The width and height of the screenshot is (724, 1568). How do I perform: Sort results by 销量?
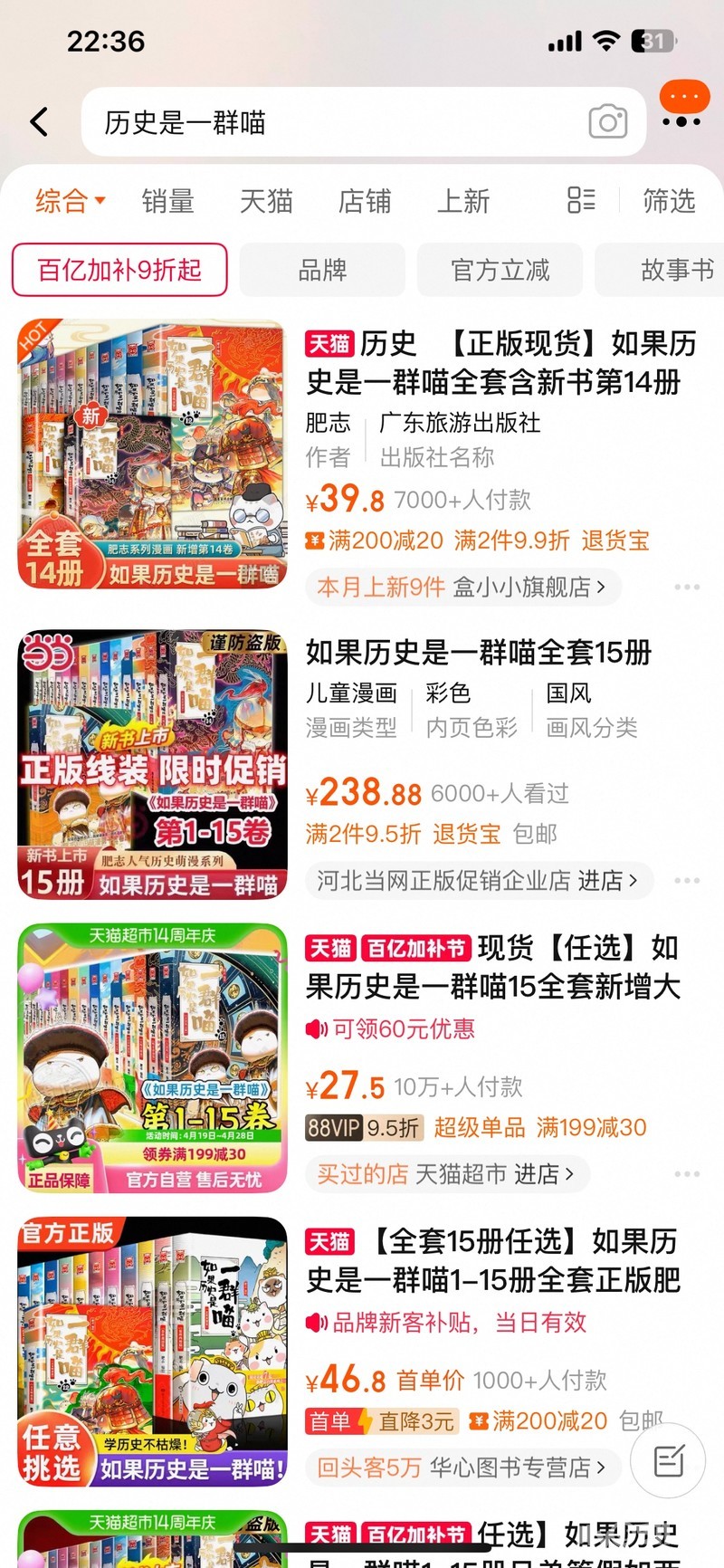tap(168, 201)
